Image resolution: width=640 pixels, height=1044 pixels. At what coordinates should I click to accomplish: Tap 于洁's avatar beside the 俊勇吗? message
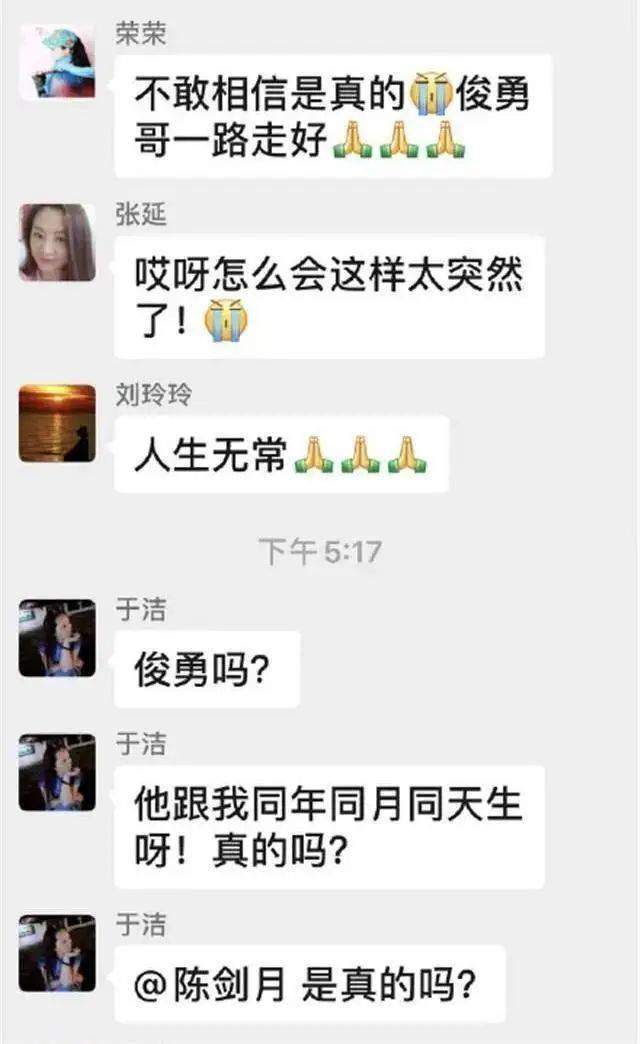(57, 638)
